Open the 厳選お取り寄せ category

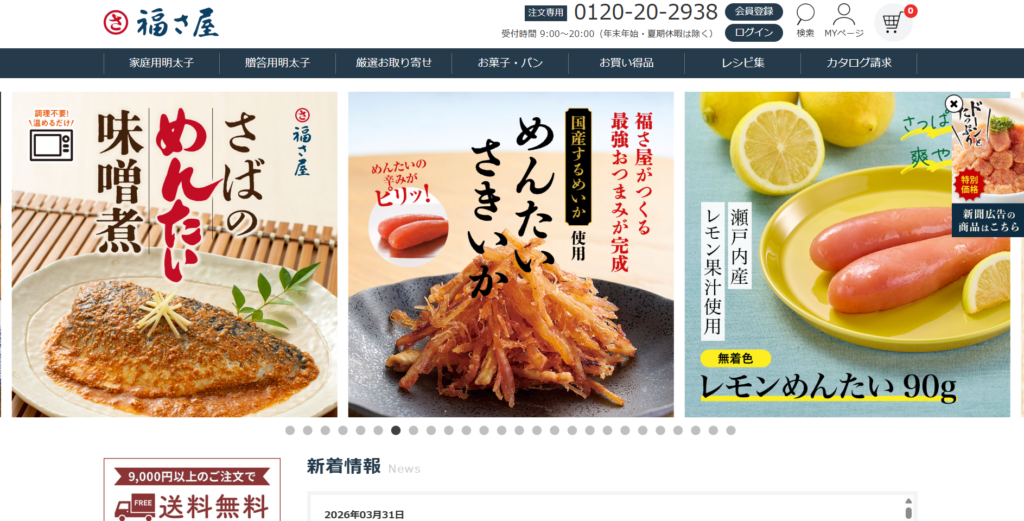[394, 62]
